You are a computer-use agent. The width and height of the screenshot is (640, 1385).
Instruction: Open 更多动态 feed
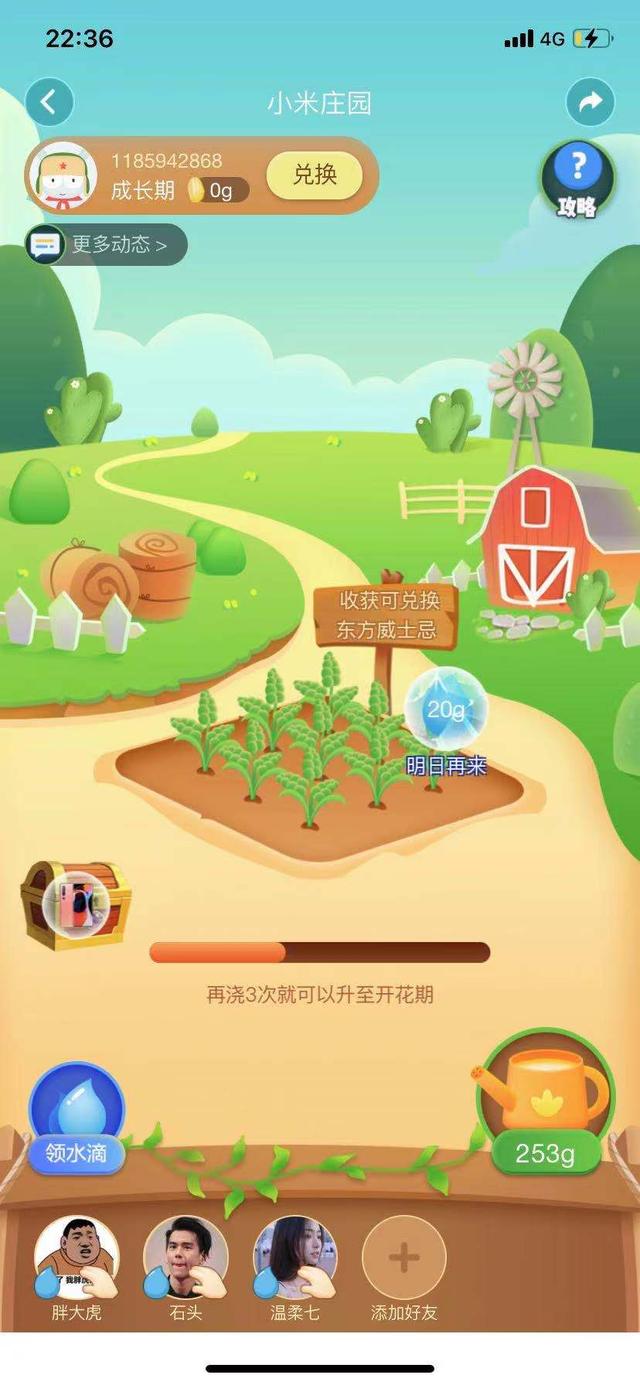(106, 244)
